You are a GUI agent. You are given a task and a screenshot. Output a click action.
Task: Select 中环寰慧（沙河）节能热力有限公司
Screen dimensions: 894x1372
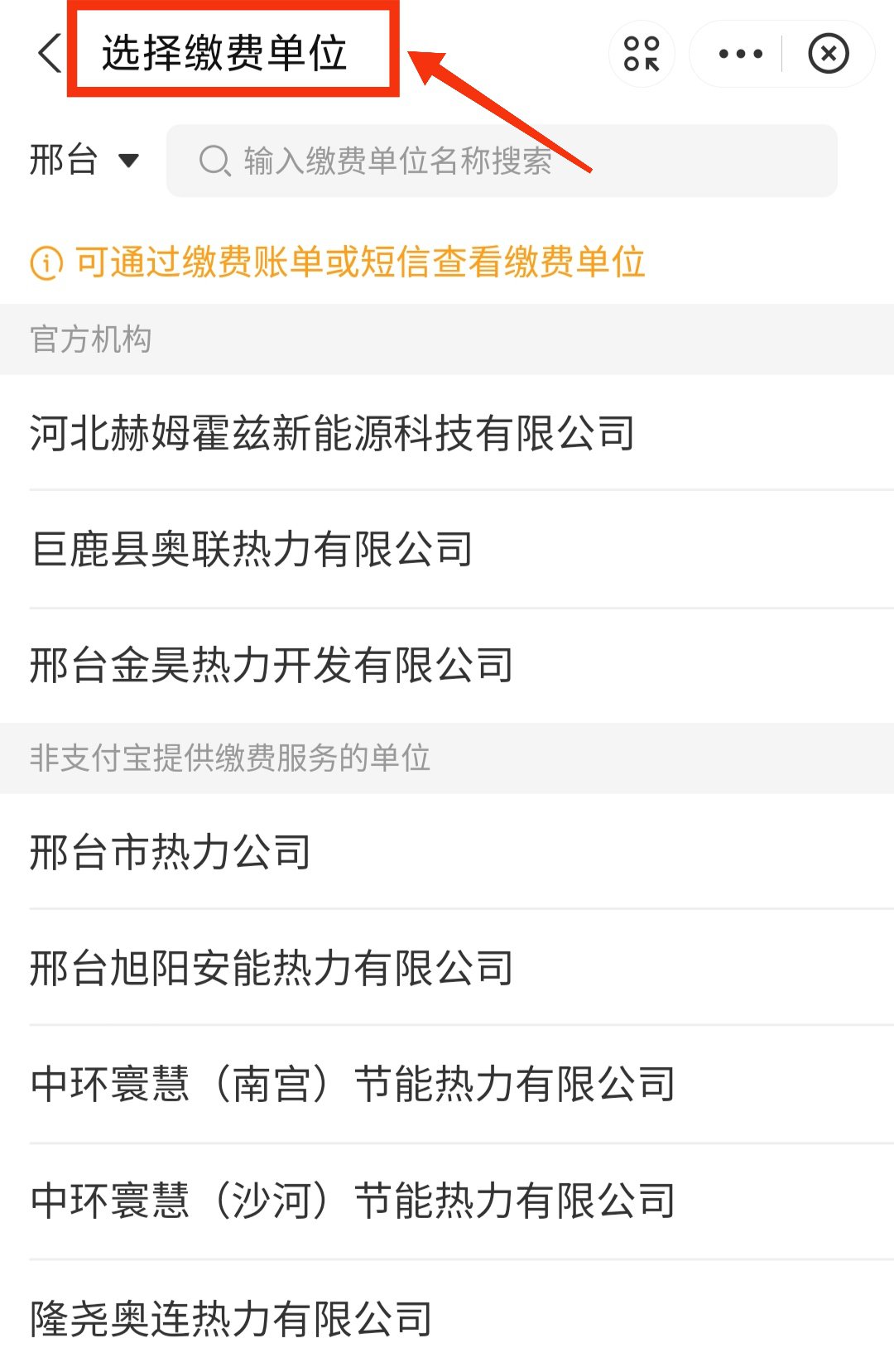(353, 1201)
